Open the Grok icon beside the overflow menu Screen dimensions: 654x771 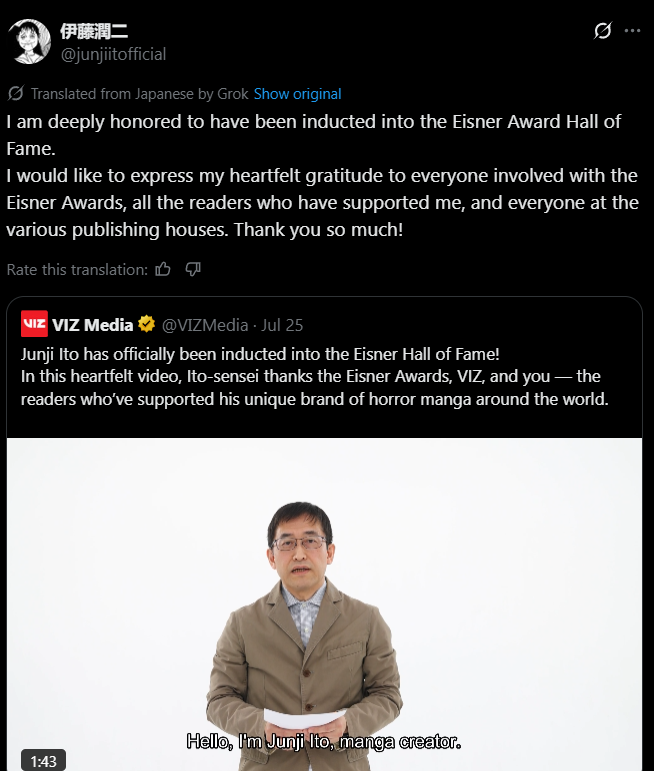coord(602,31)
